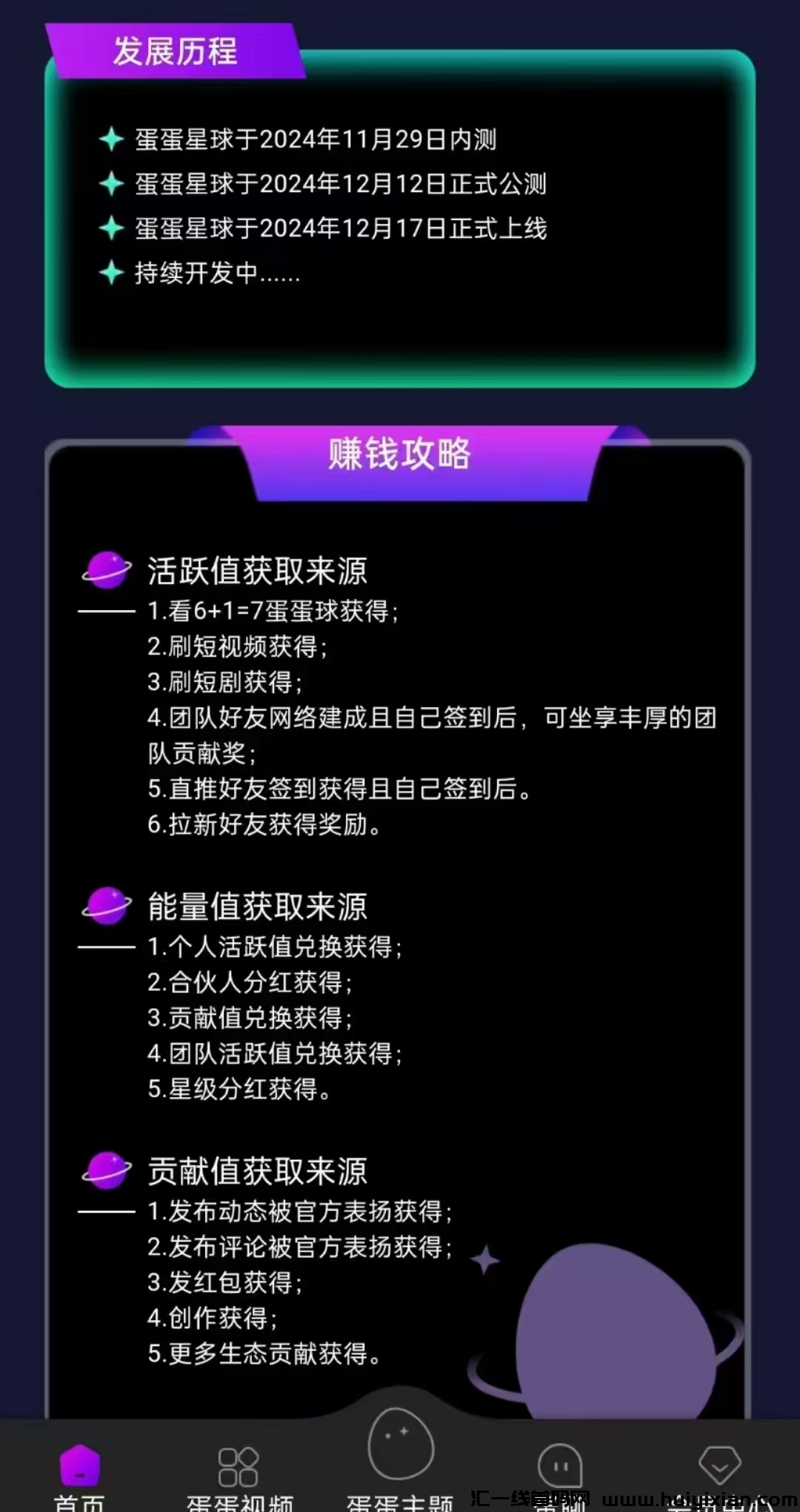Viewport: 800px width, 1512px height.
Task: Select the diamond icon tab
Action: point(719,1472)
